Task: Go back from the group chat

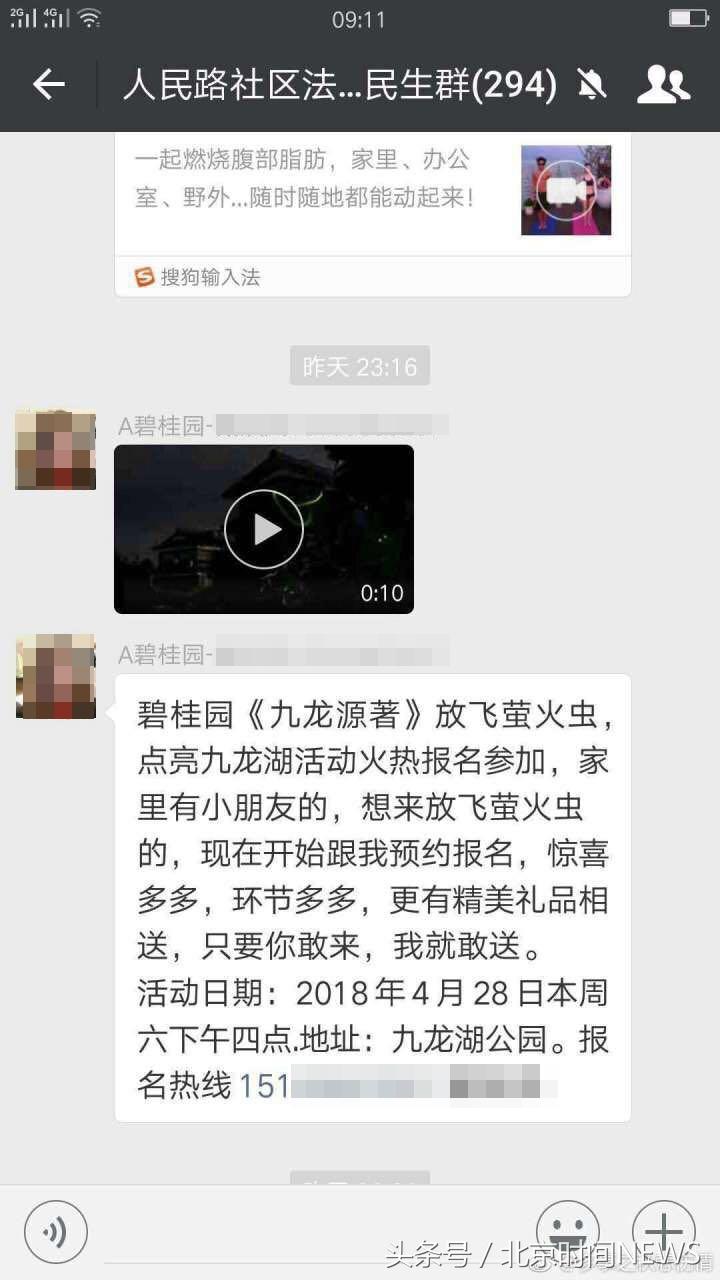Action: 48,85
